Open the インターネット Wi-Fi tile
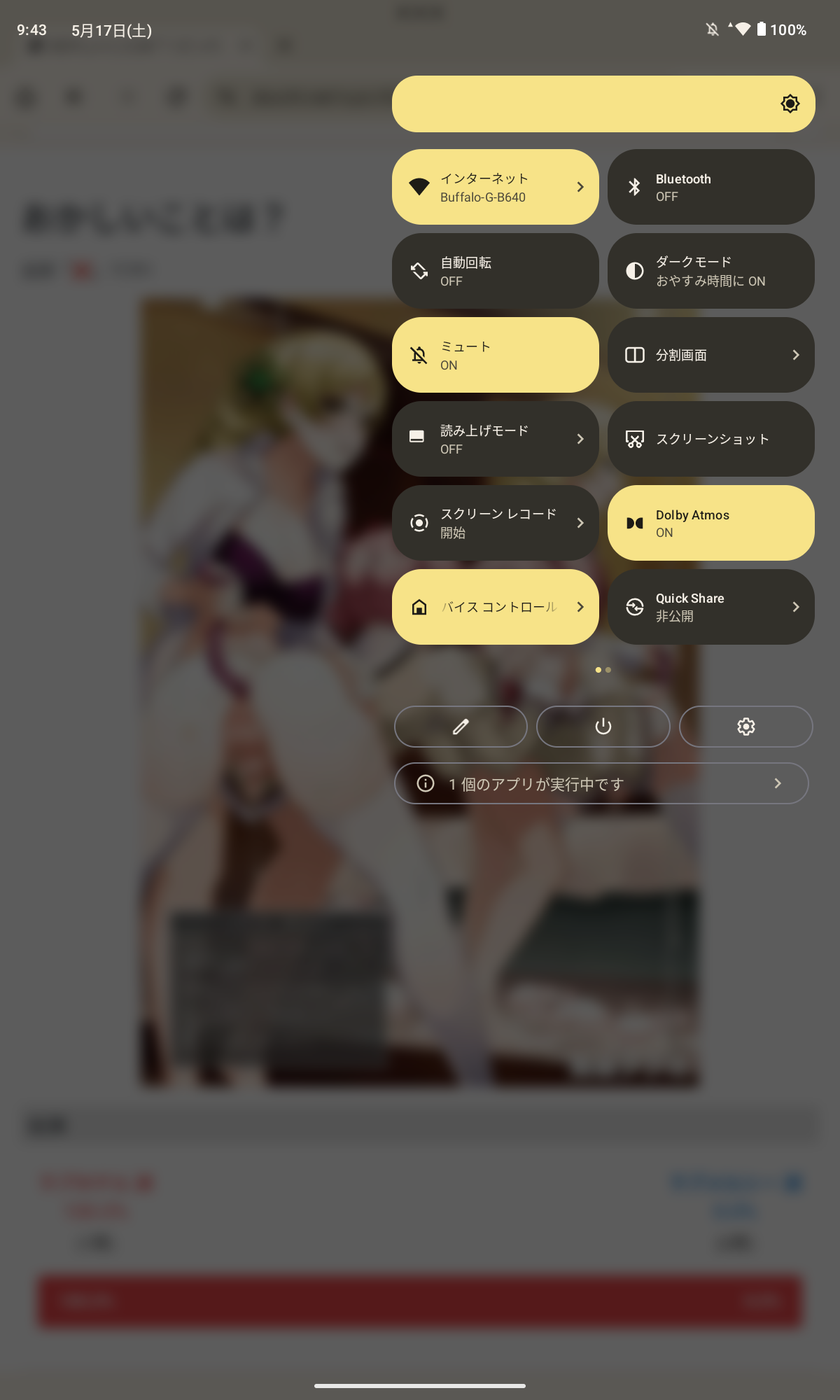Screen dimensions: 840x1400 [495, 187]
